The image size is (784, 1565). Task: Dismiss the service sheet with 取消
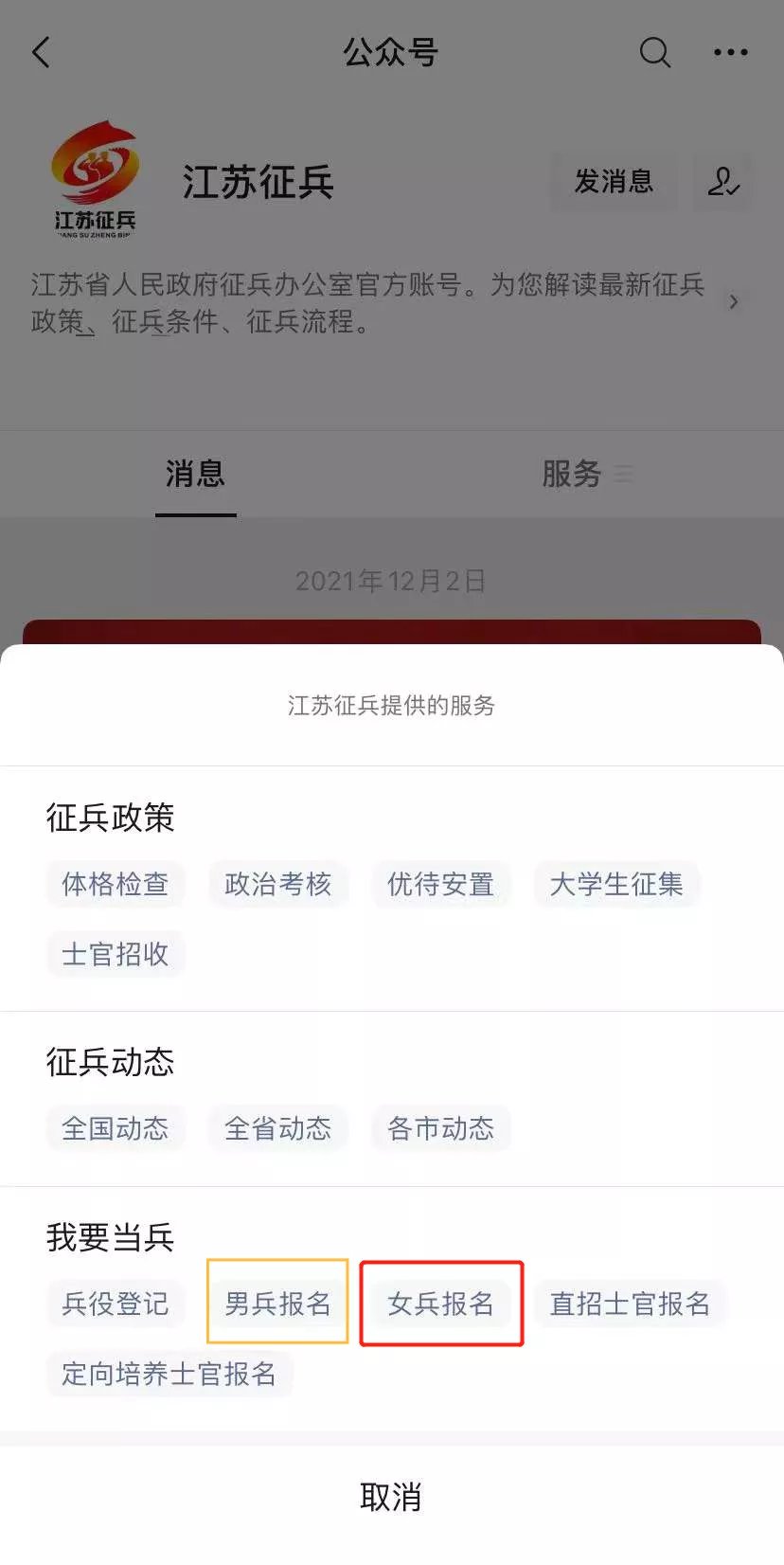point(391,1498)
